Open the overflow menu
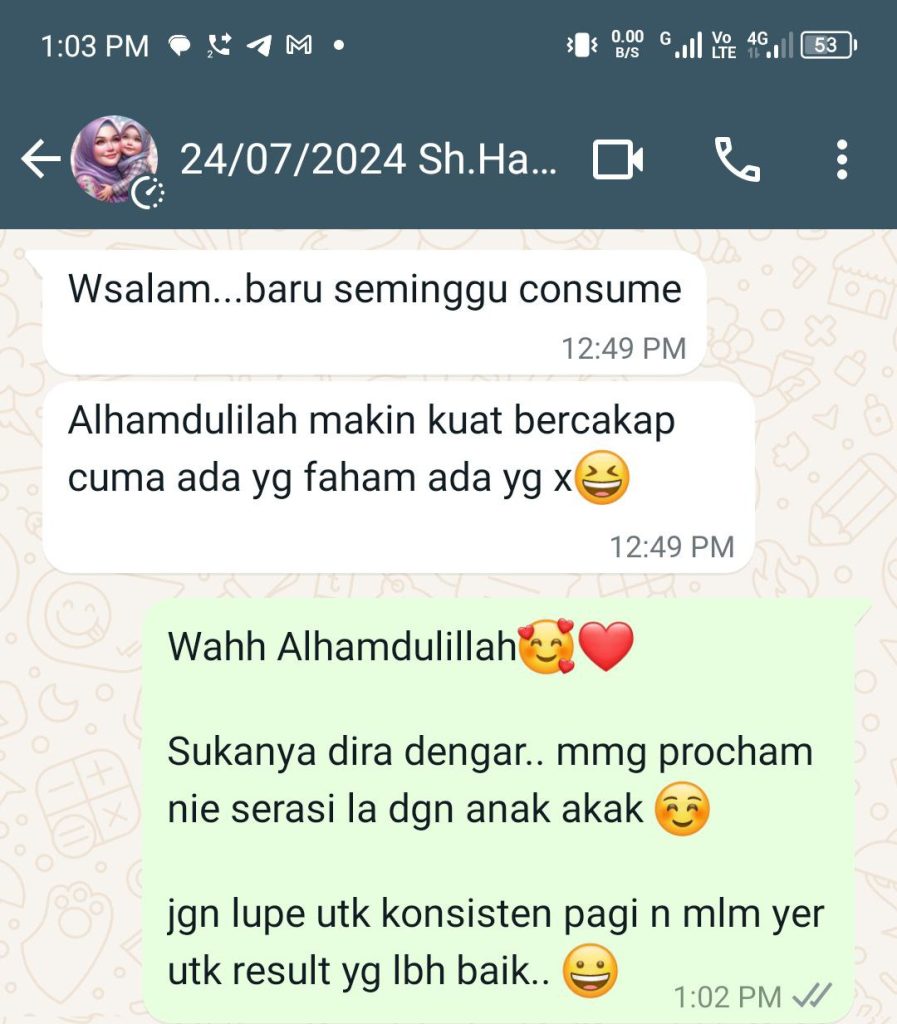 coord(842,160)
